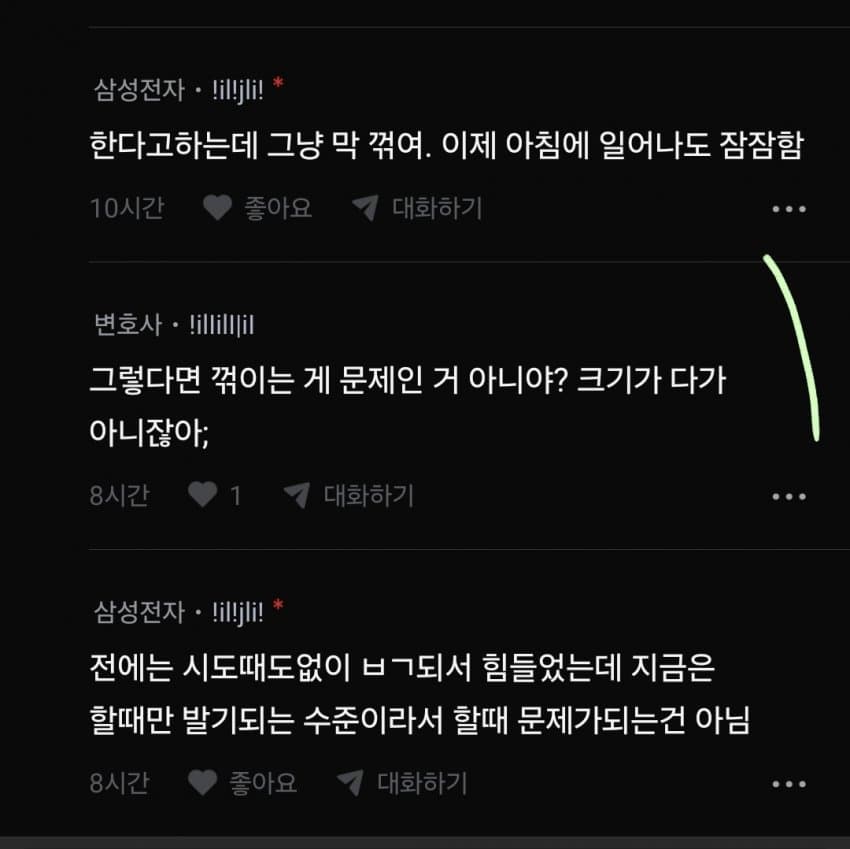Image resolution: width=850 pixels, height=849 pixels.
Task: Open the three-dot menu on the last comment
Action: point(789,783)
